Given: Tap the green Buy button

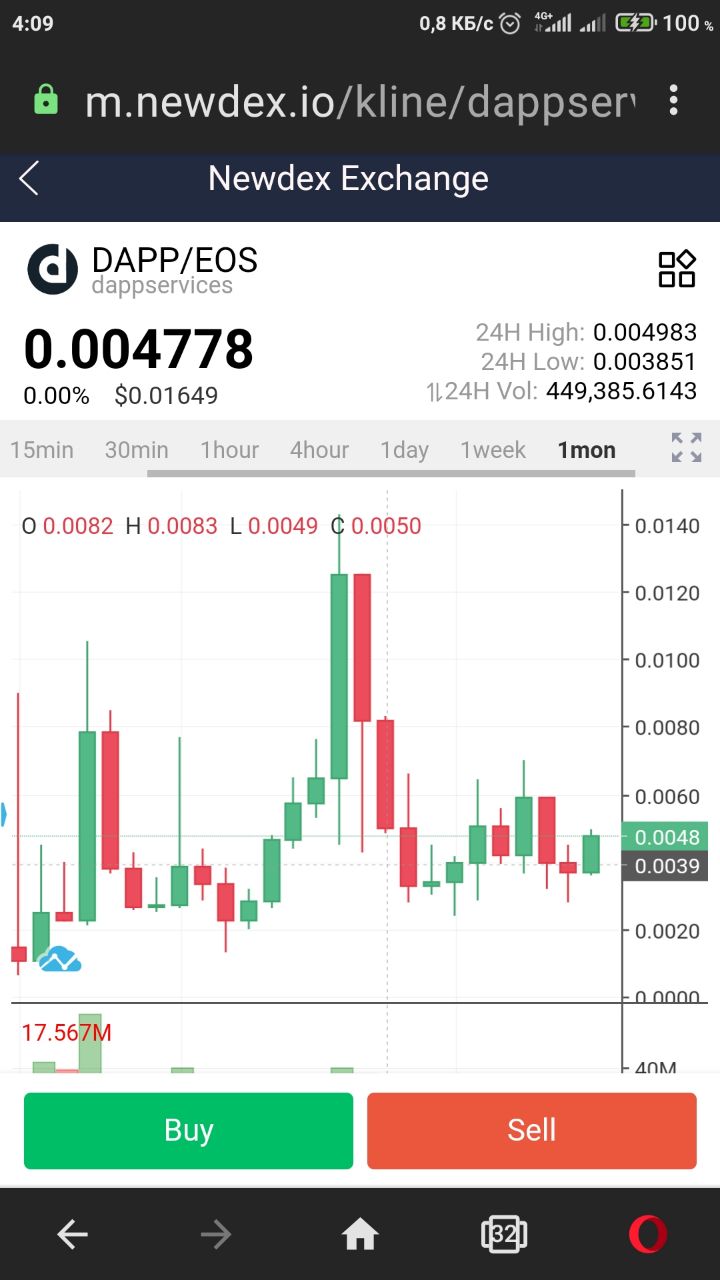Looking at the screenshot, I should 188,1130.
